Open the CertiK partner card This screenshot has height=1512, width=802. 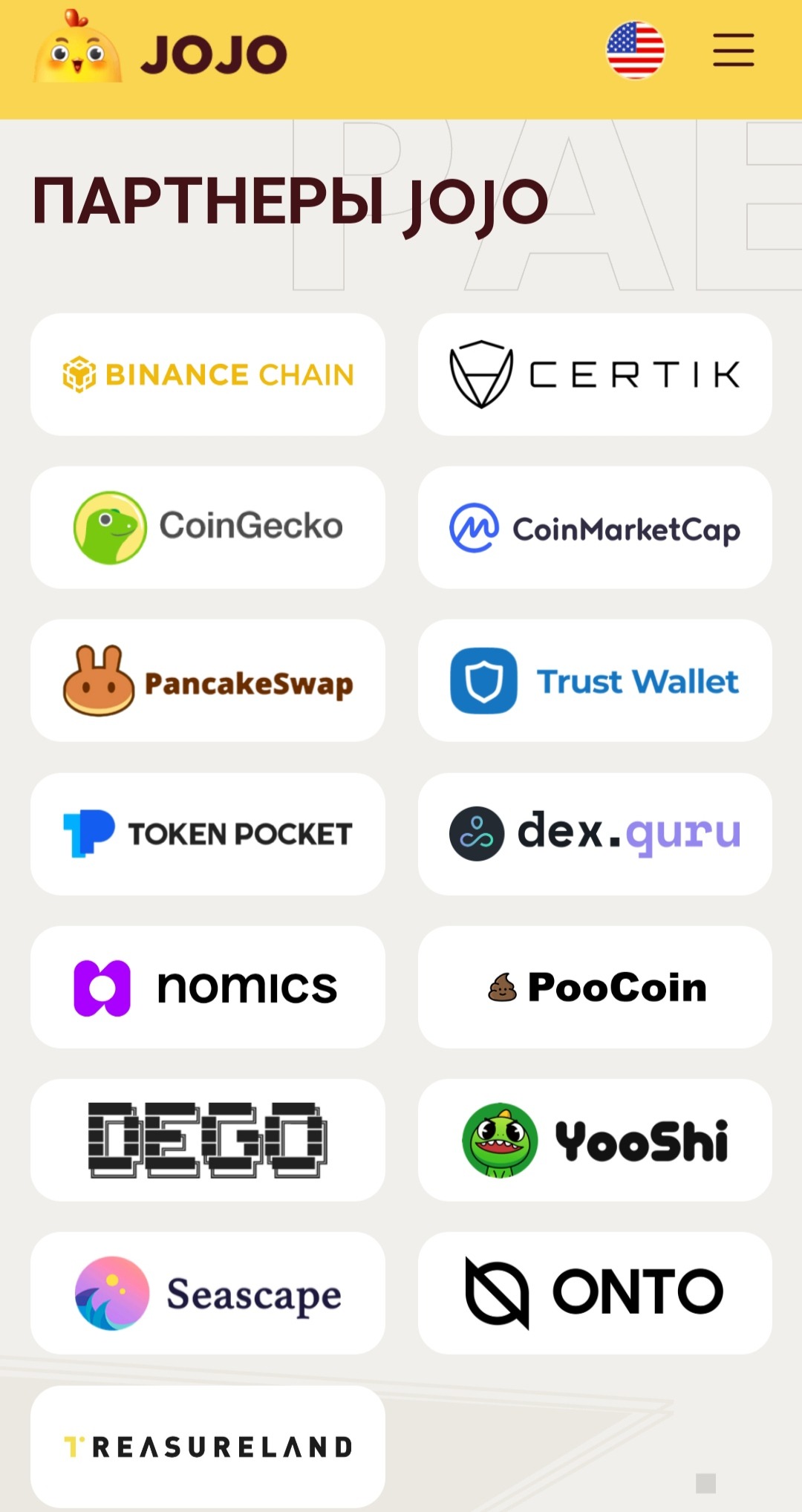[x=595, y=374]
